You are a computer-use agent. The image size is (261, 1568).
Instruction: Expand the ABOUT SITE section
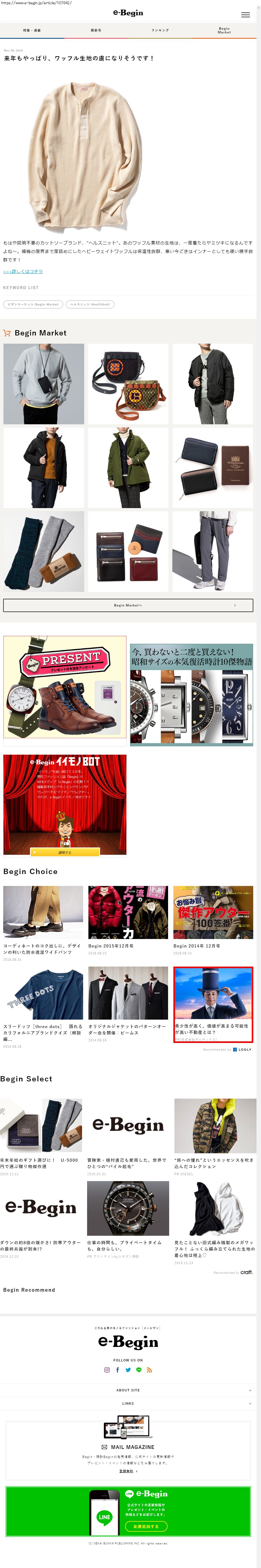pyautogui.click(x=128, y=1390)
